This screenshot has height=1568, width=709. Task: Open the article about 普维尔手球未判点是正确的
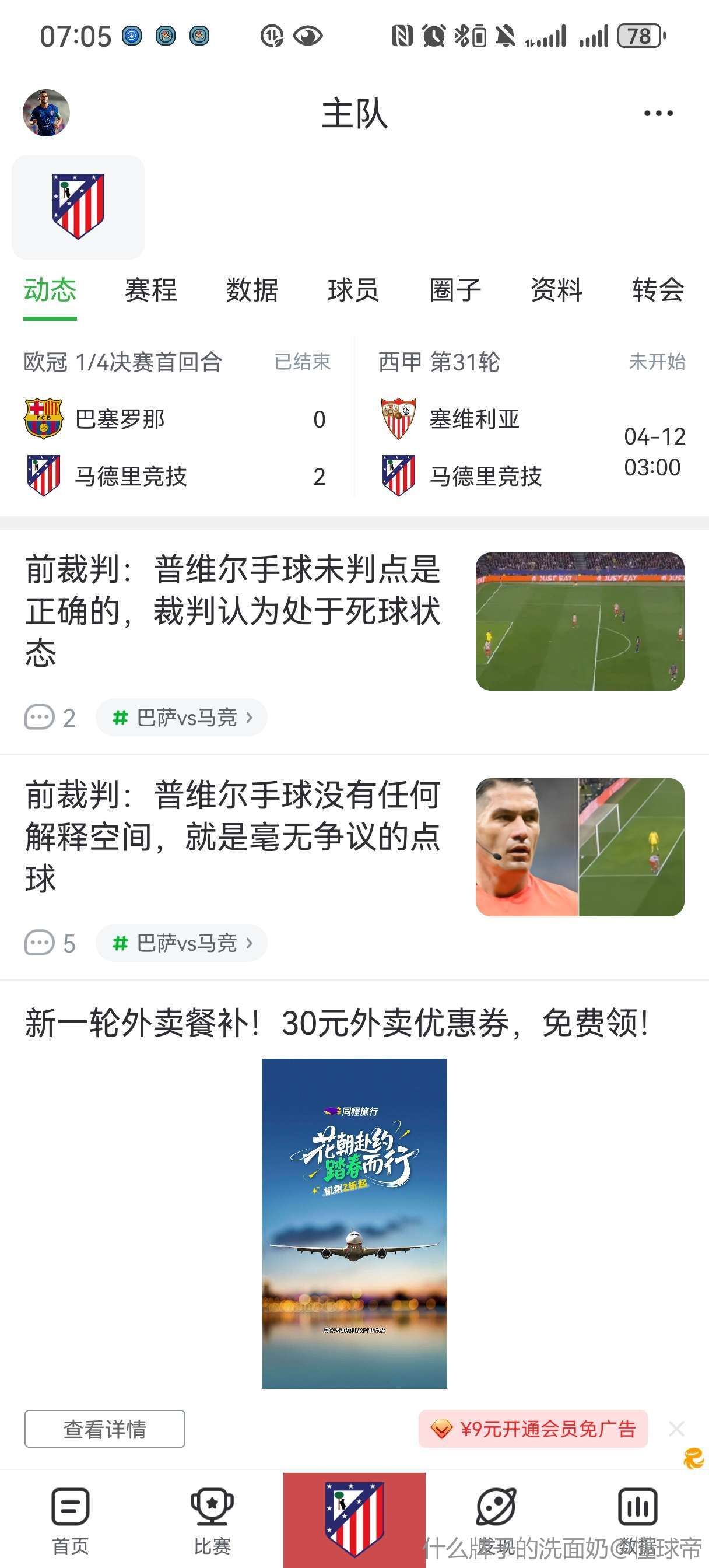coord(233,611)
